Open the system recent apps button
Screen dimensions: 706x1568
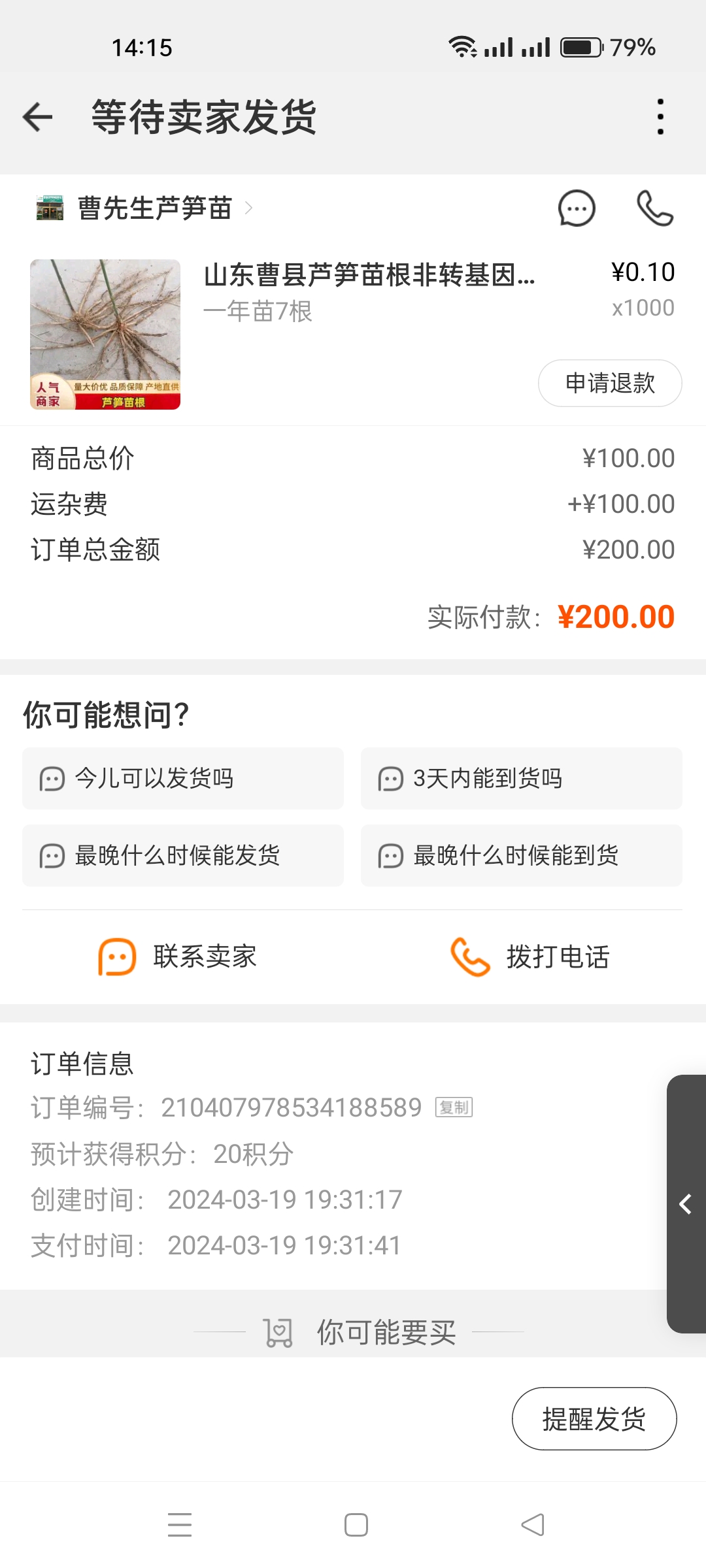180,1525
